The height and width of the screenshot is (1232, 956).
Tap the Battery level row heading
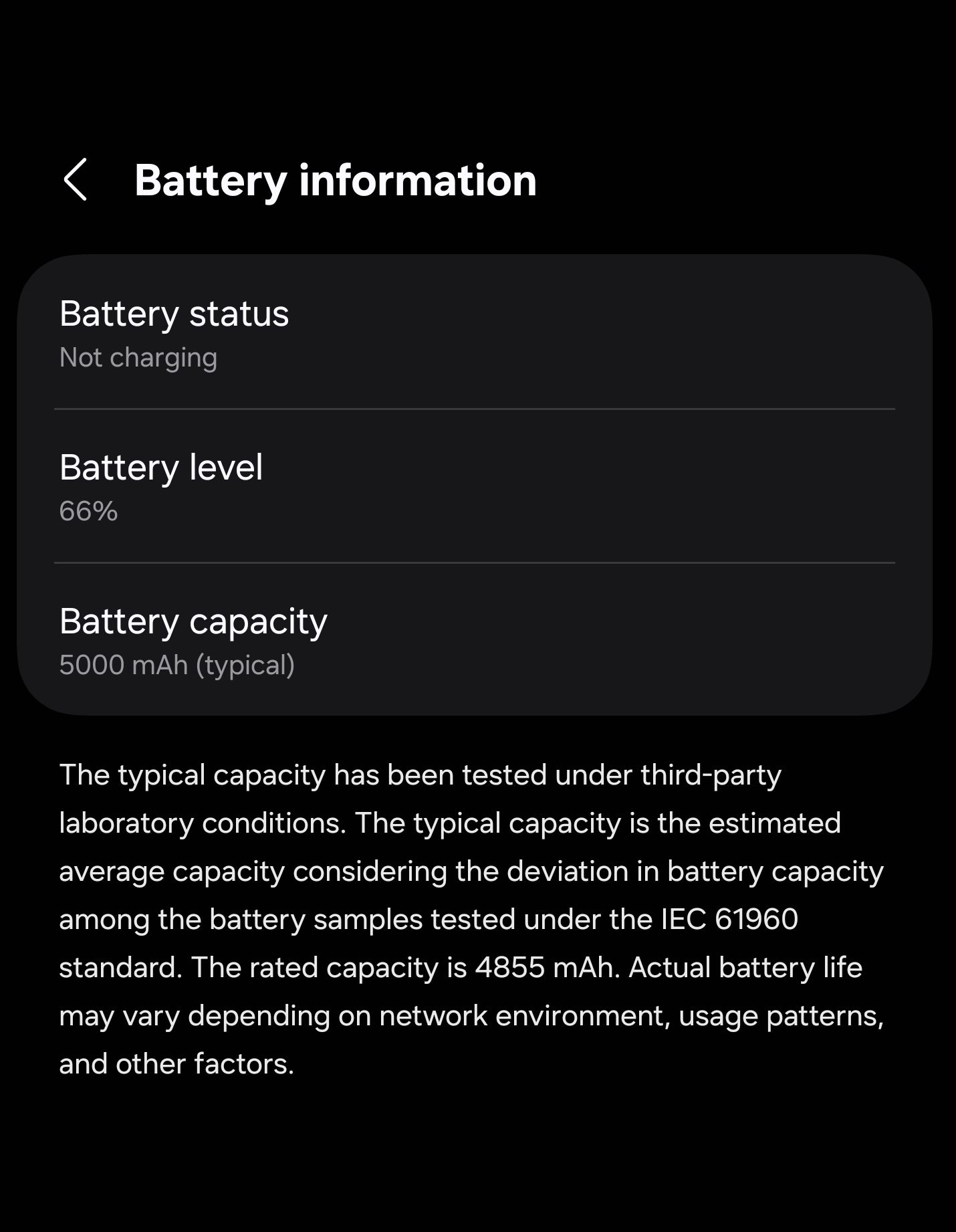tap(161, 468)
